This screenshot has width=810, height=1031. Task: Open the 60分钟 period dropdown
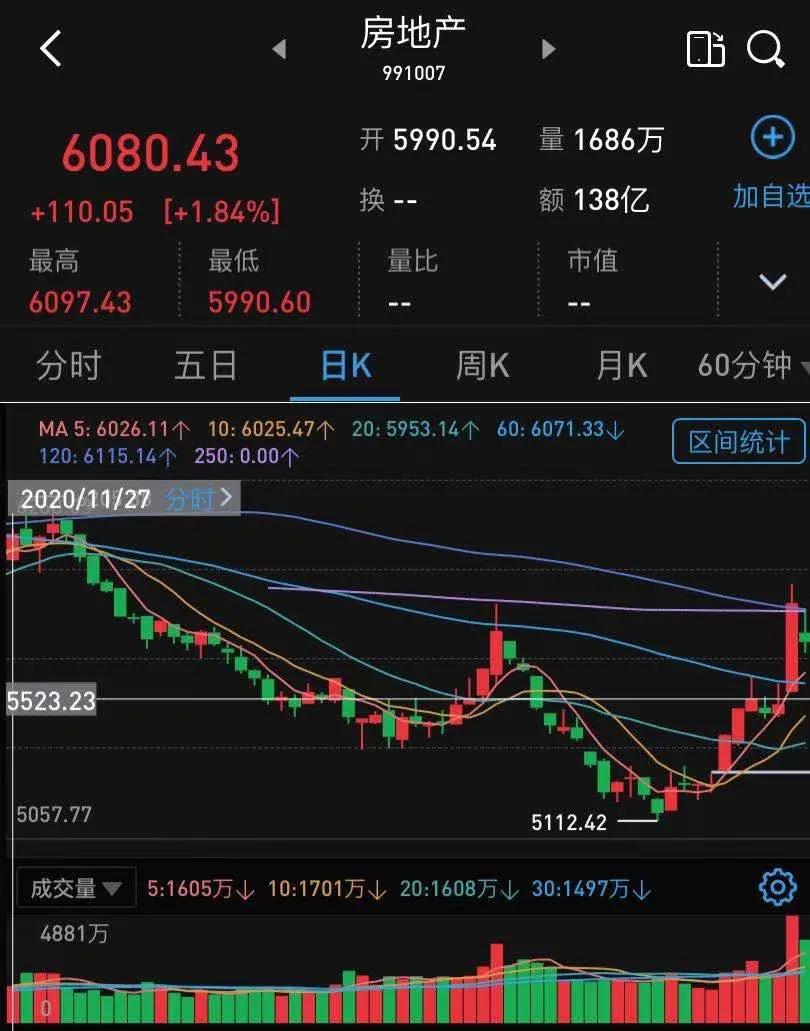pyautogui.click(x=752, y=366)
